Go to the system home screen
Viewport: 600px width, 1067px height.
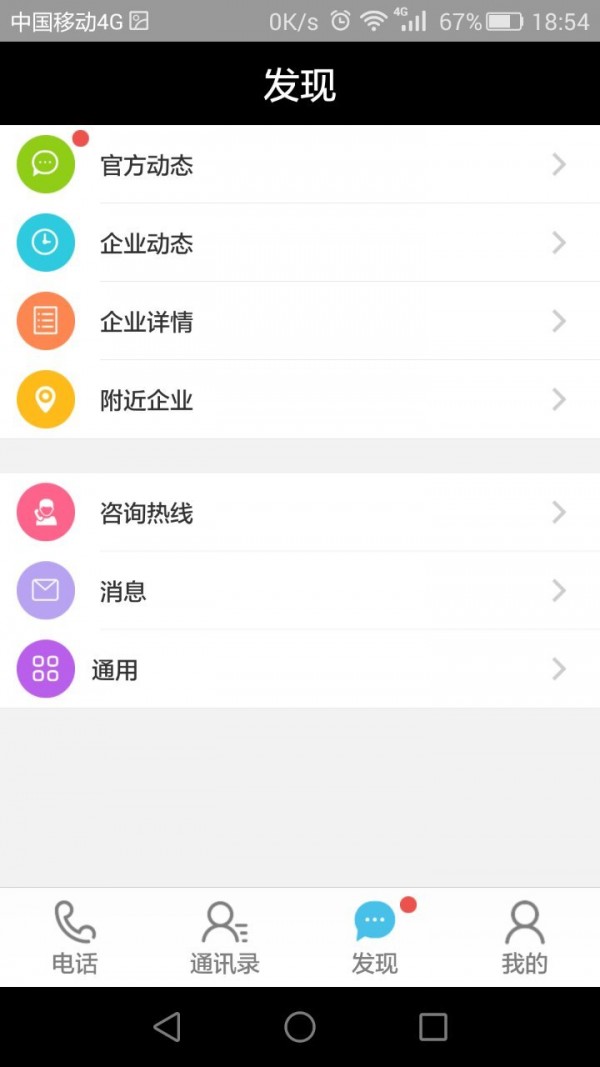[300, 1027]
